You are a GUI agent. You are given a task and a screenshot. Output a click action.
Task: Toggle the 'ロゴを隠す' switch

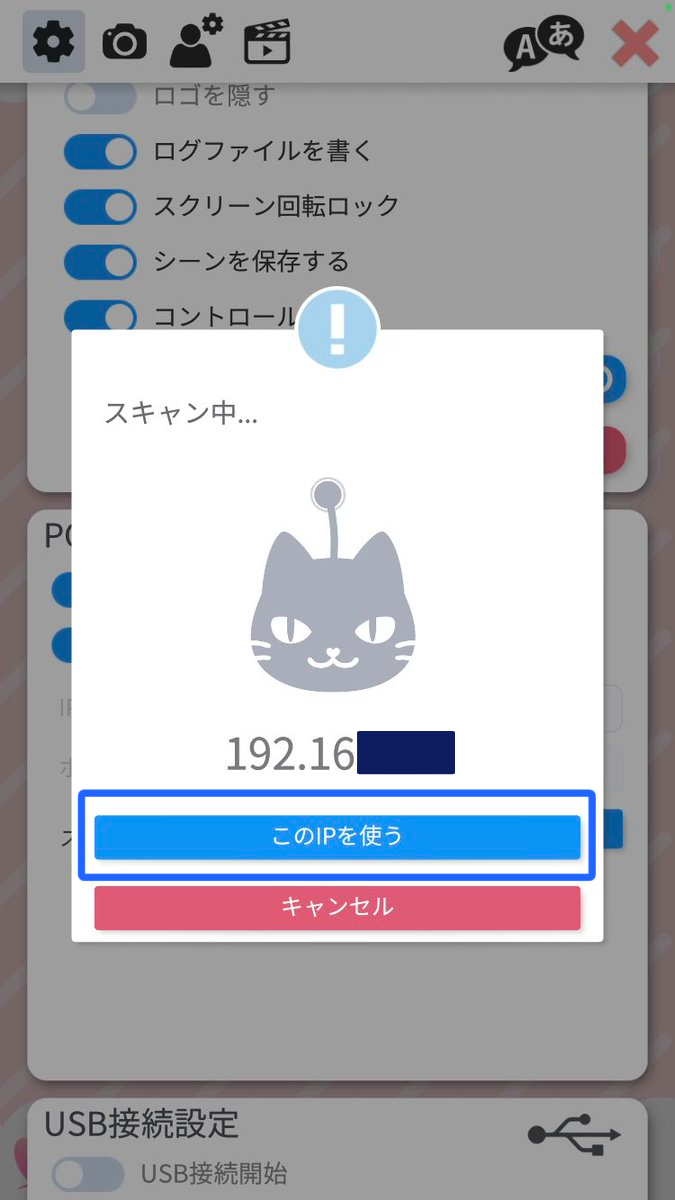pos(100,98)
